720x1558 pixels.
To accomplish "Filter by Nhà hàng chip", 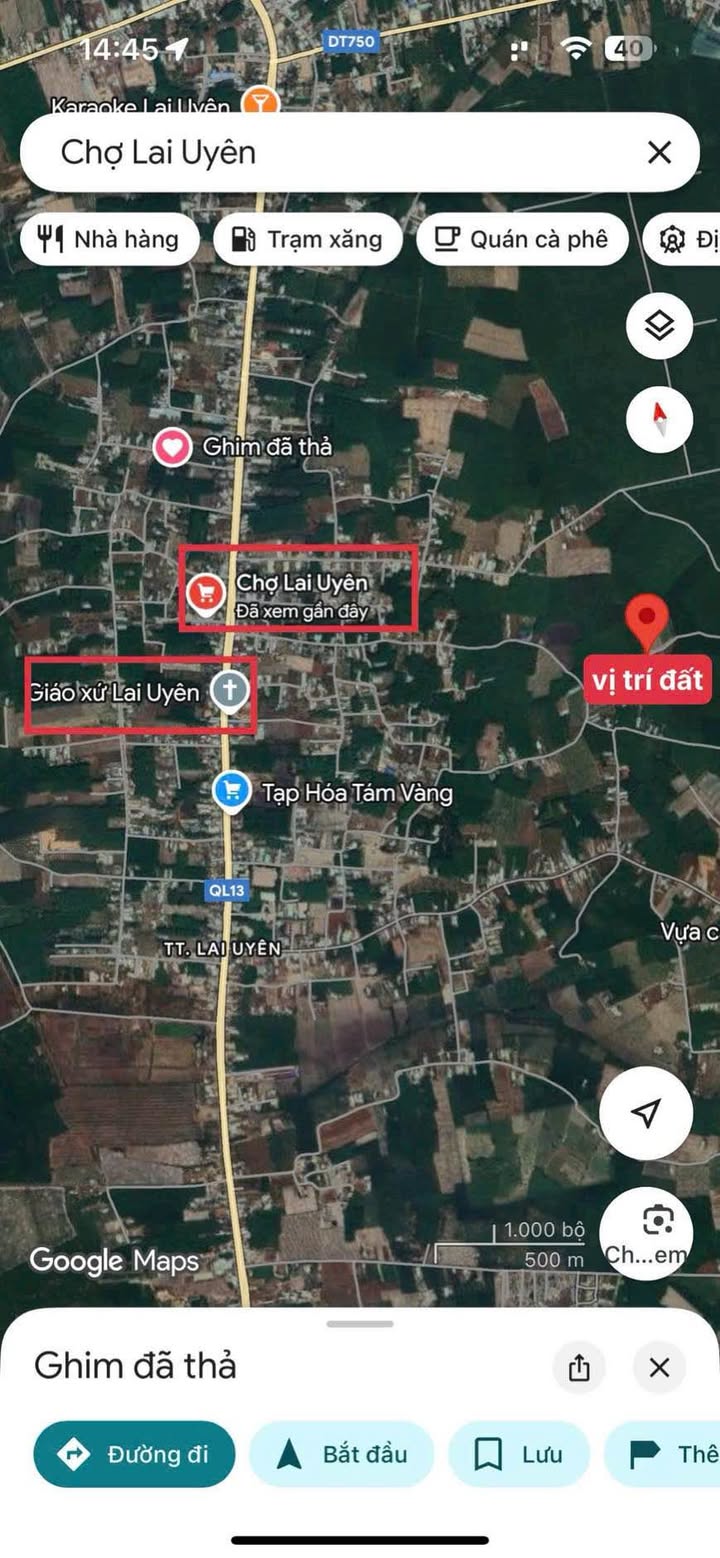I will (109, 239).
